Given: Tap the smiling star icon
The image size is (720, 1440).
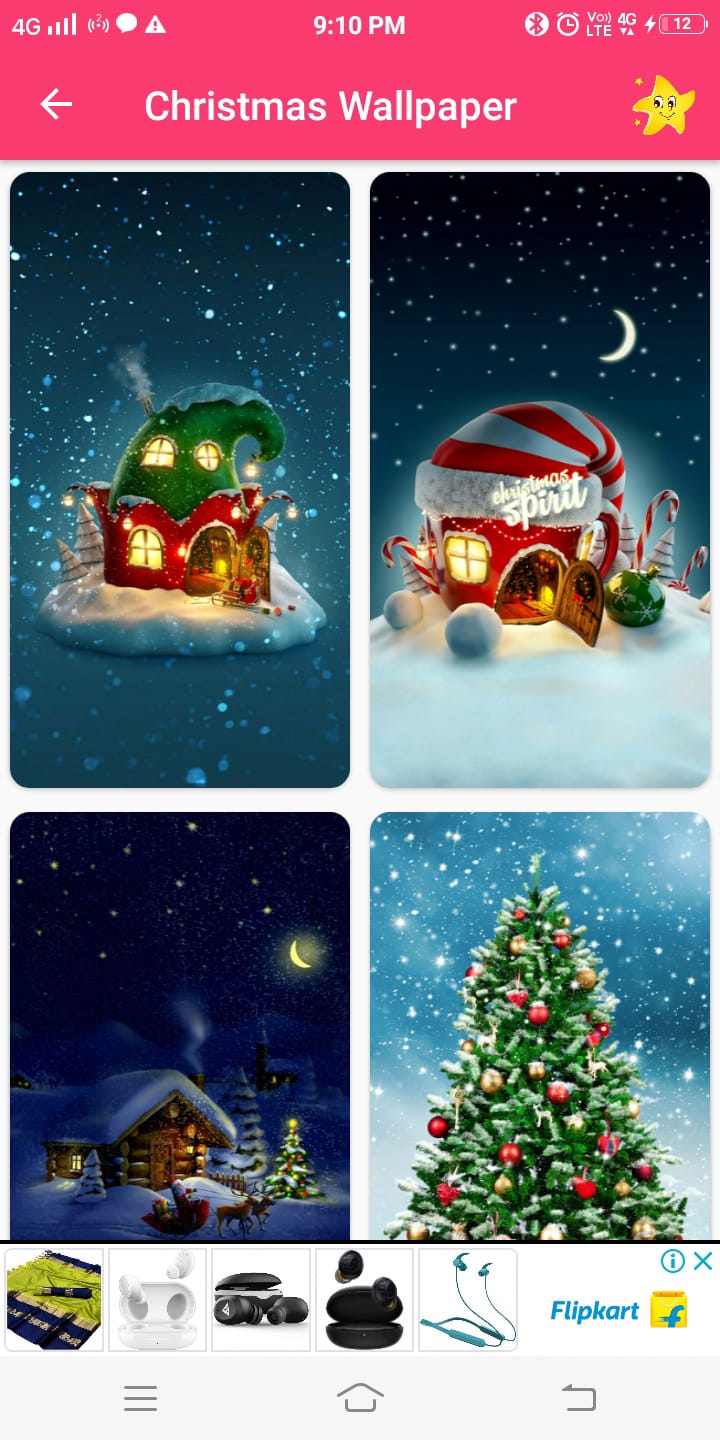Looking at the screenshot, I should pyautogui.click(x=662, y=105).
